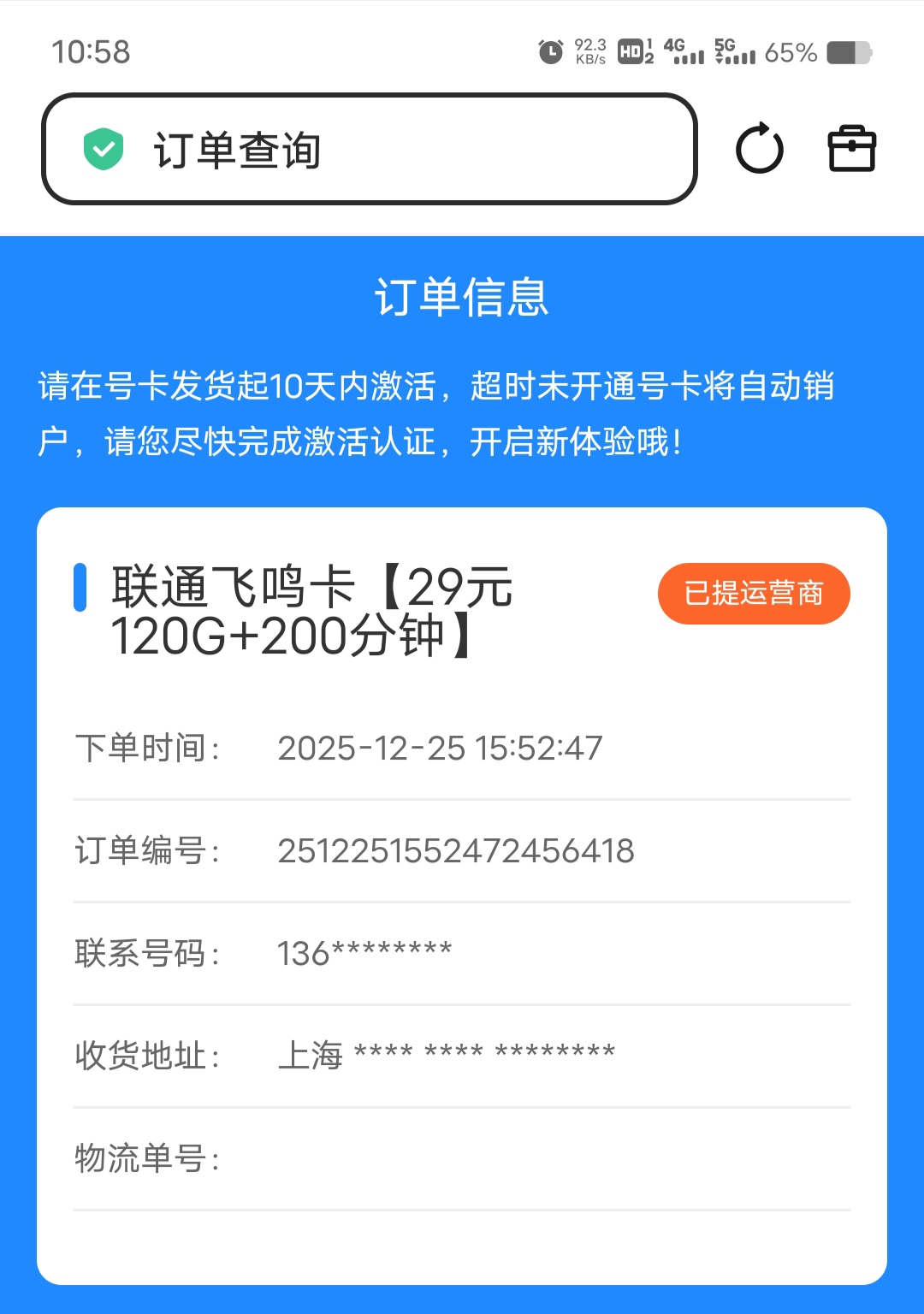
Task: Tap the 已提运营商 status button
Action: click(x=753, y=593)
